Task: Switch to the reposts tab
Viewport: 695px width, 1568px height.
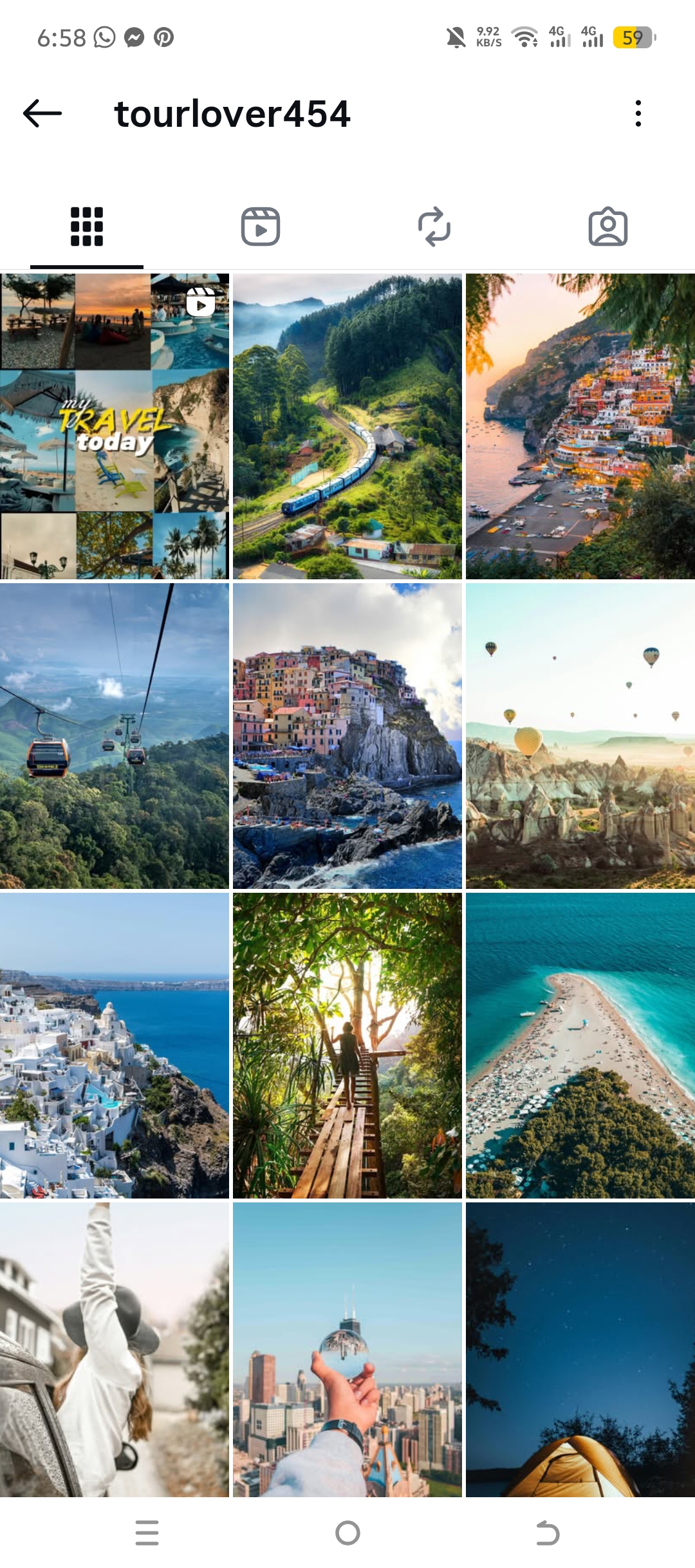Action: [434, 227]
